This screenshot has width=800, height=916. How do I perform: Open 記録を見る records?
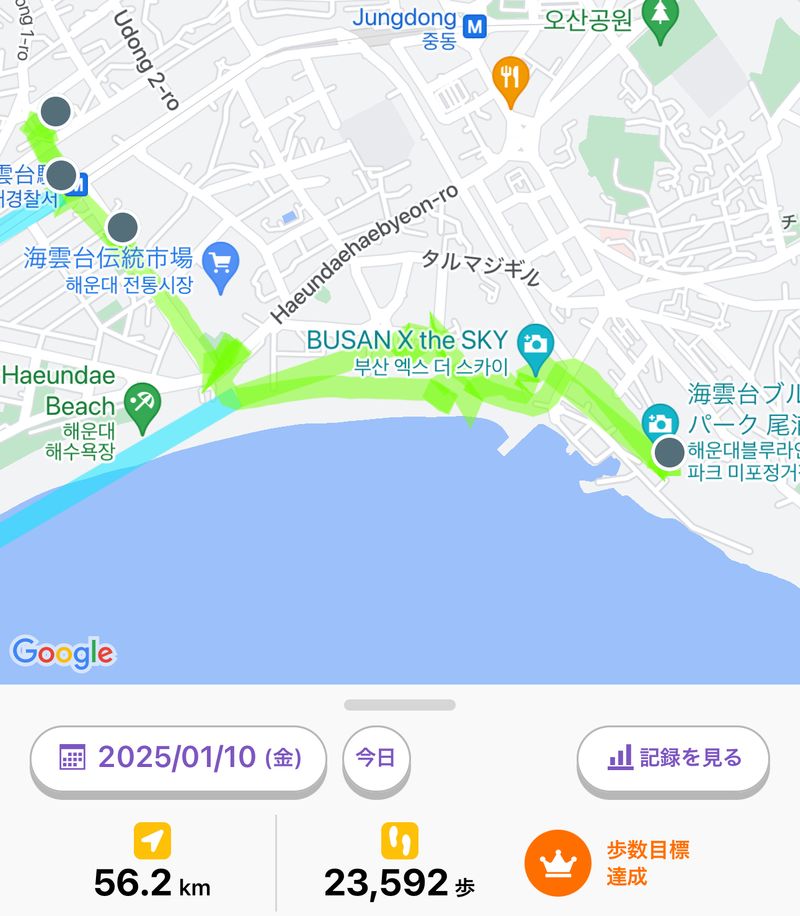[x=673, y=758]
